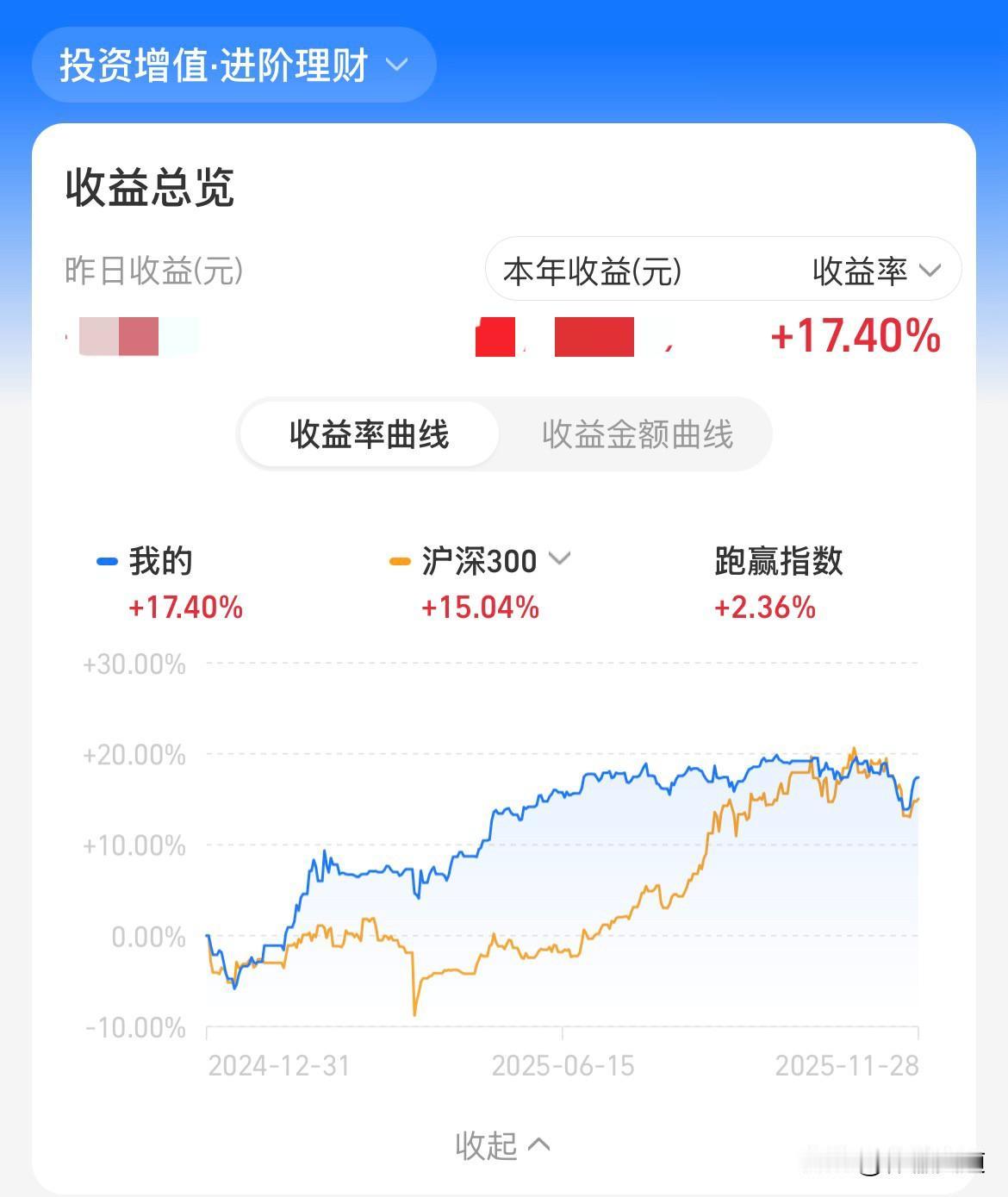Click the blue dash legend marker
The height and width of the screenshot is (1197, 1008).
(107, 560)
